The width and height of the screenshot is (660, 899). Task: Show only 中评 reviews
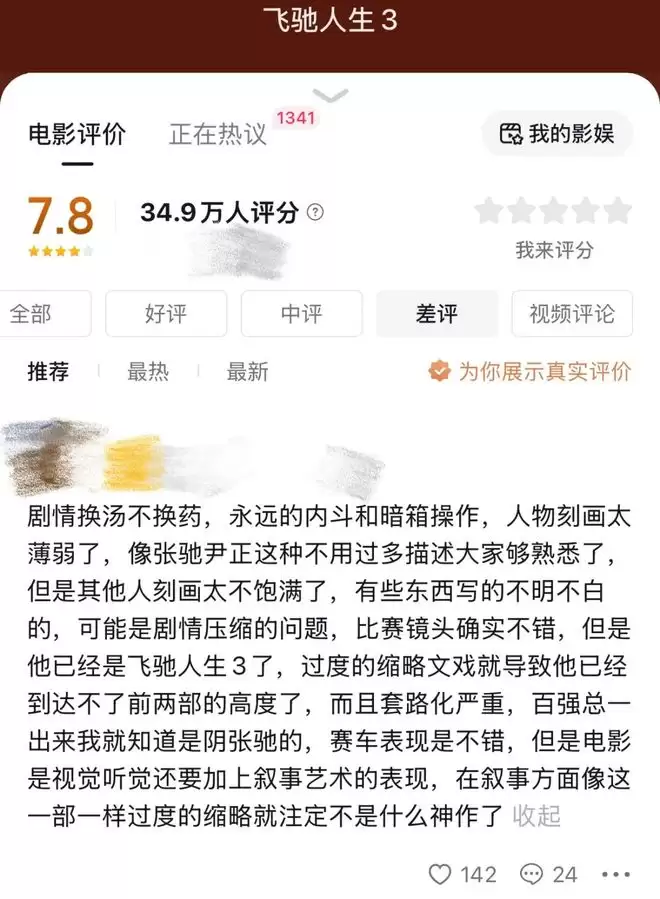(302, 314)
